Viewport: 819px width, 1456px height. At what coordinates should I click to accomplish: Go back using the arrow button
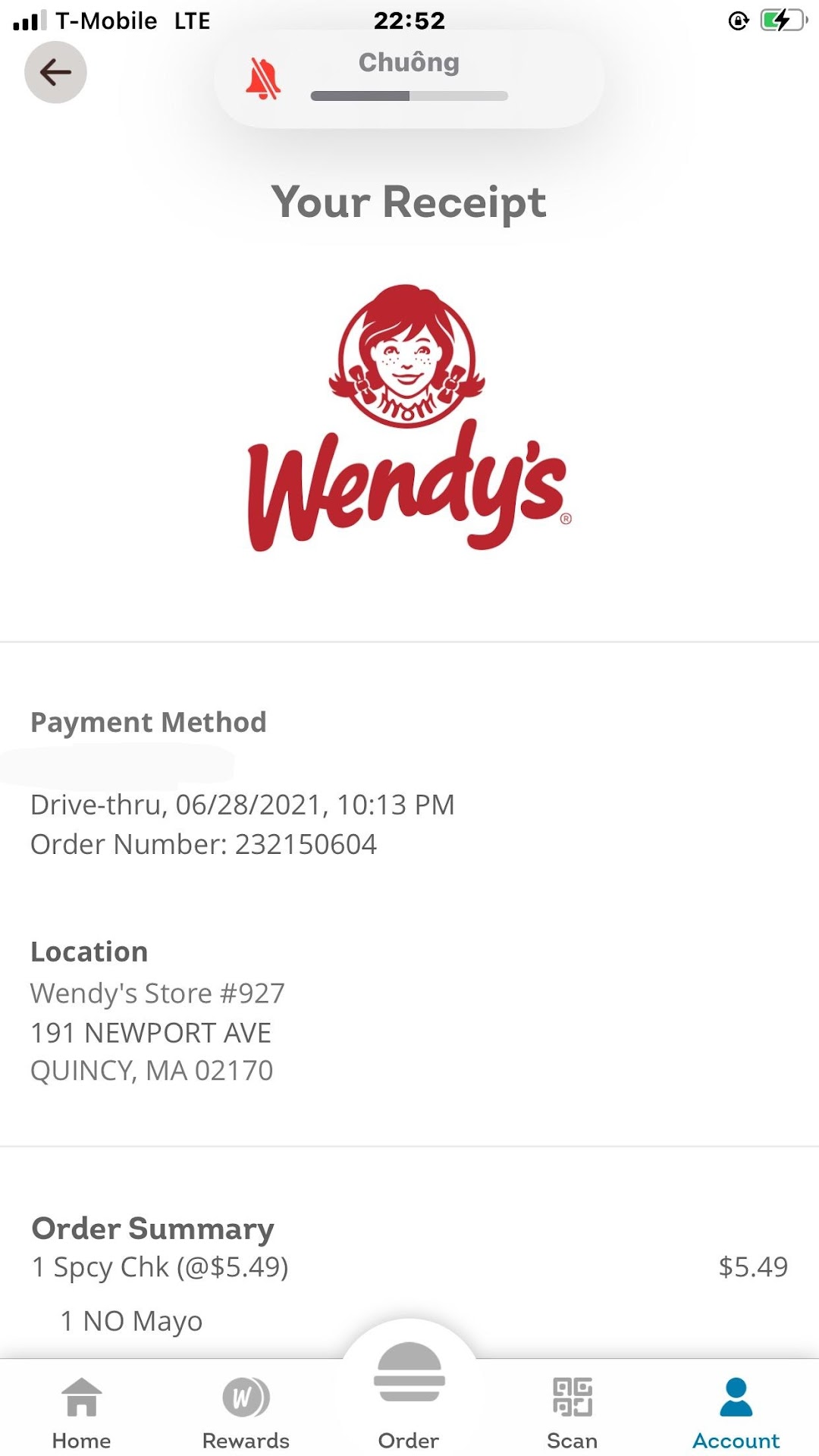(x=55, y=73)
